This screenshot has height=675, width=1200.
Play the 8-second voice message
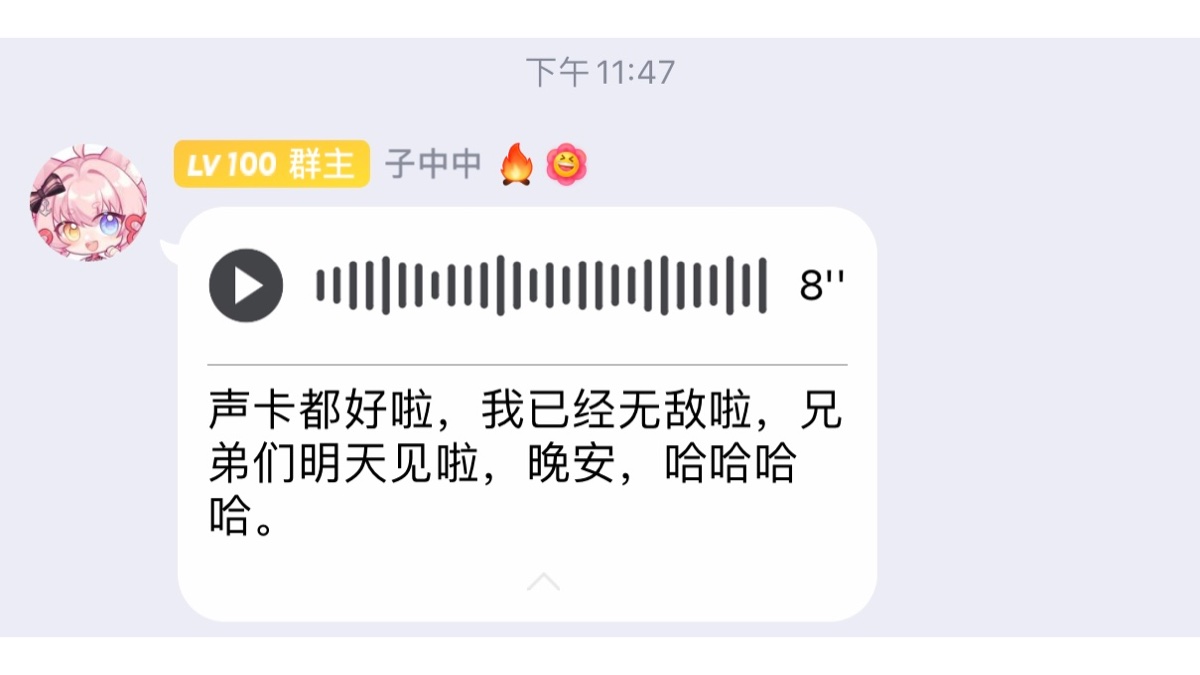click(x=246, y=286)
